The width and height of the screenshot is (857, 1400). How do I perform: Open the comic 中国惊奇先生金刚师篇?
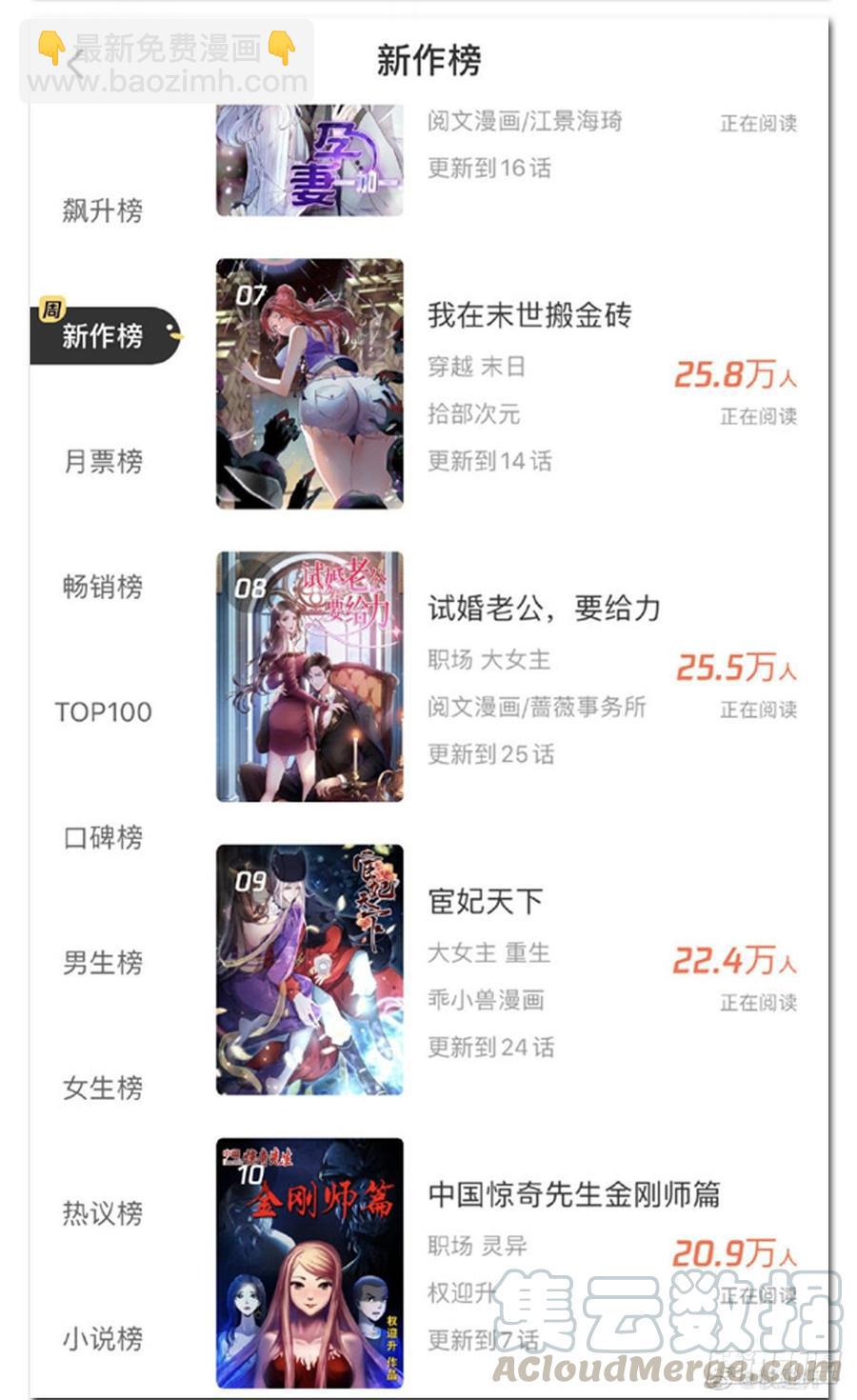coord(573,1194)
